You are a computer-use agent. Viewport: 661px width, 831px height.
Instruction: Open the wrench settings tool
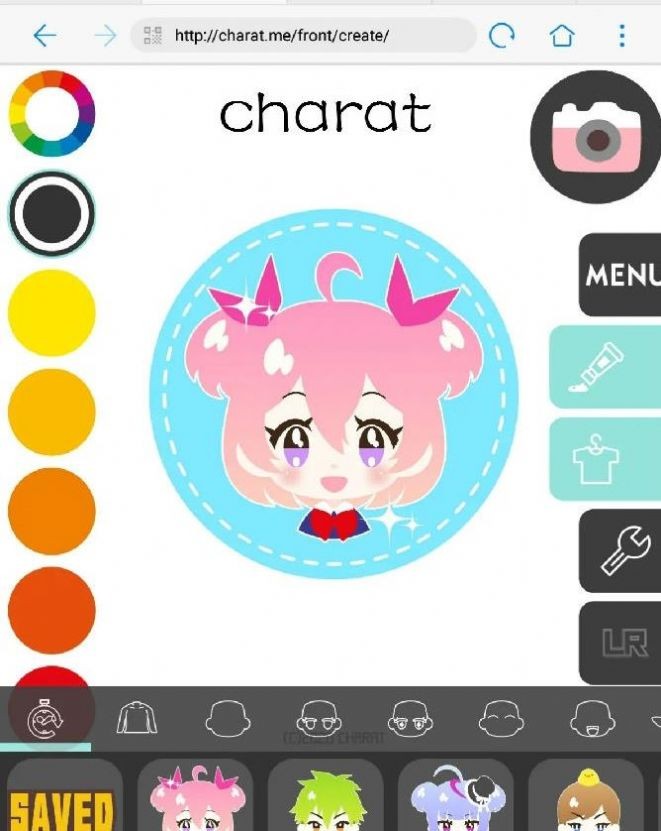point(621,550)
